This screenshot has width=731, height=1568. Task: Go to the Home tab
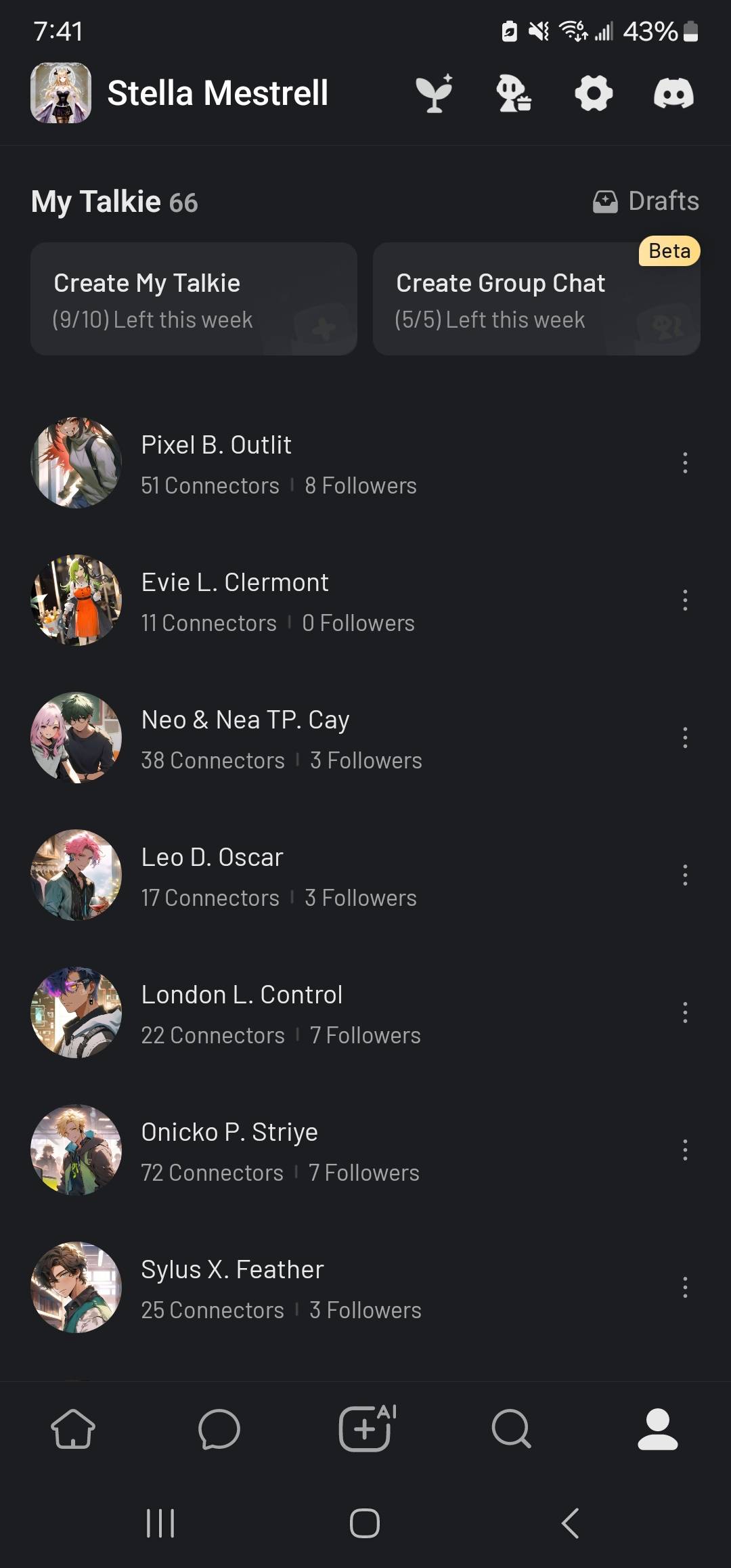[x=73, y=1429]
